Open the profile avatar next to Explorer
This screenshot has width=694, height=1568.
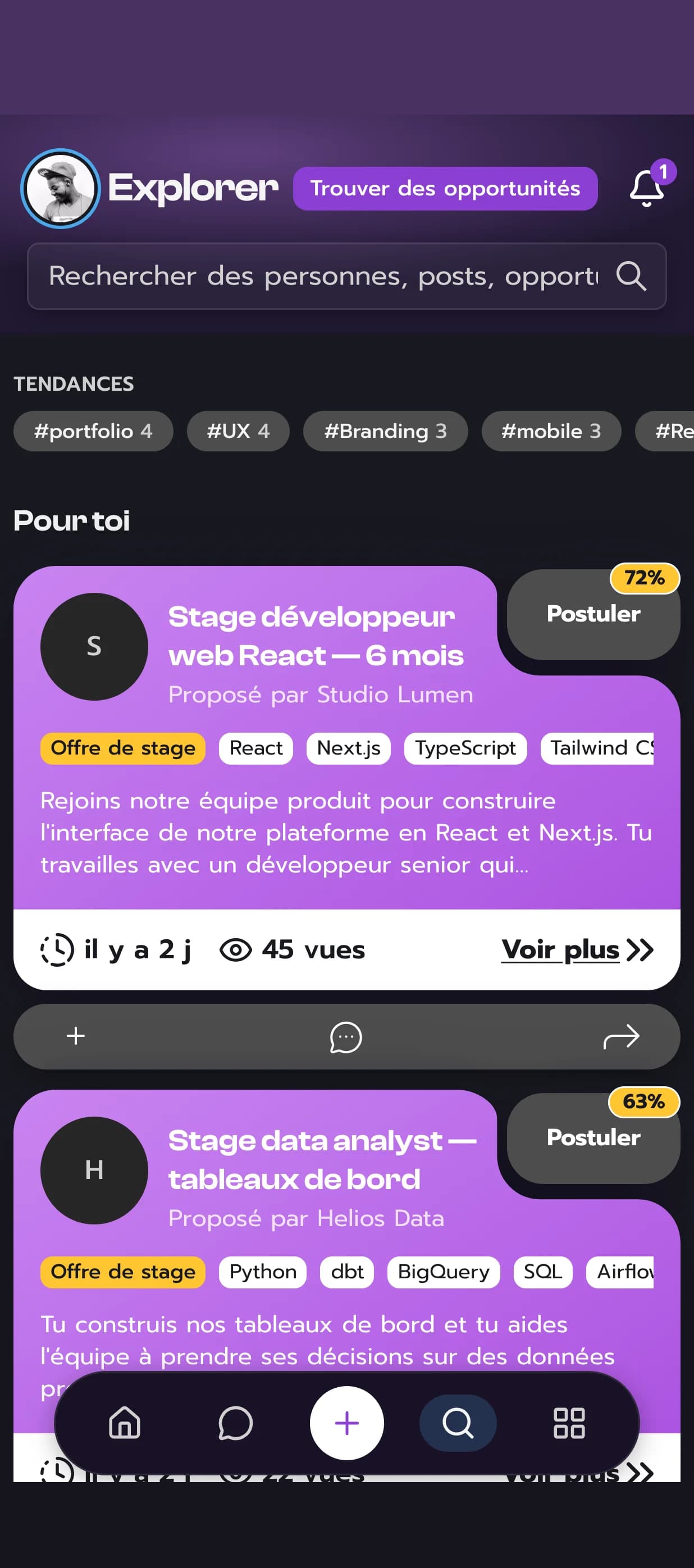[60, 189]
